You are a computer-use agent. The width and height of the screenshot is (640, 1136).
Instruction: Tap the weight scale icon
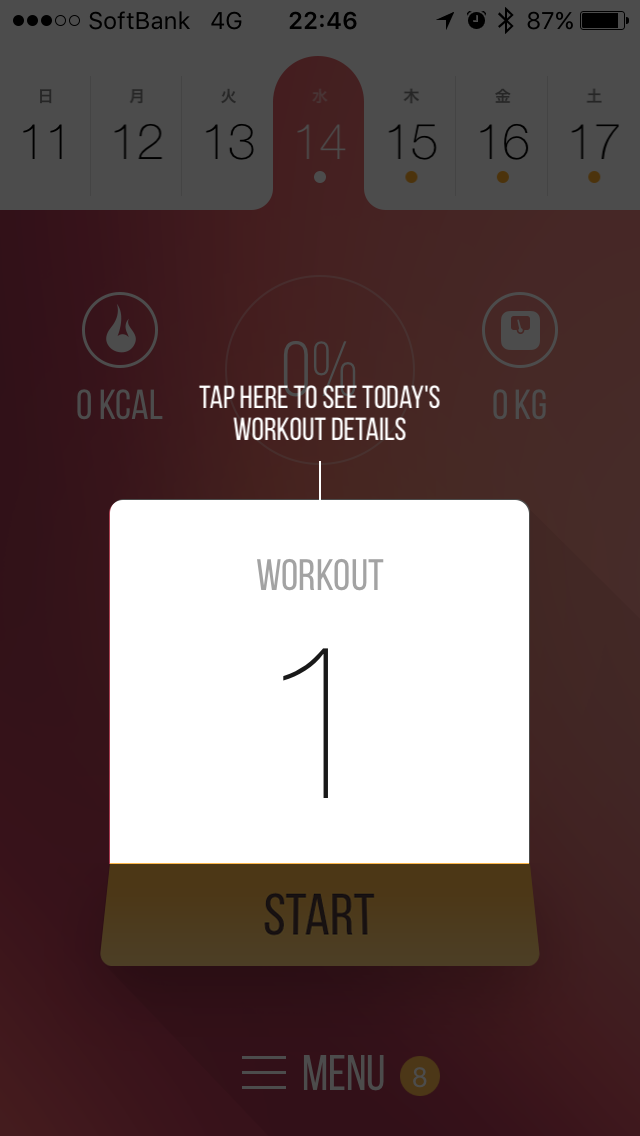coord(520,330)
